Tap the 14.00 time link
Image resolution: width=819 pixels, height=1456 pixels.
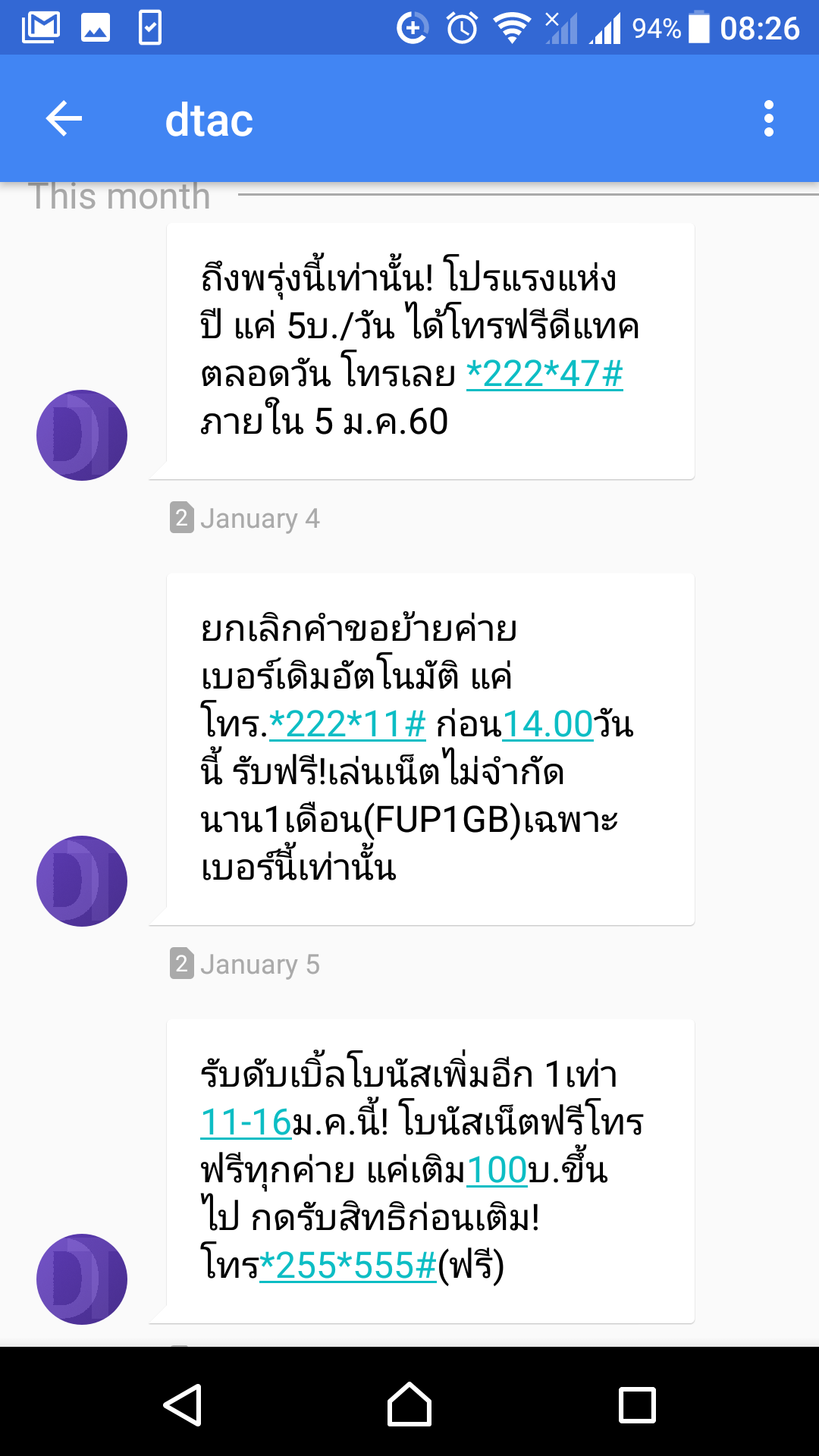pos(548,724)
